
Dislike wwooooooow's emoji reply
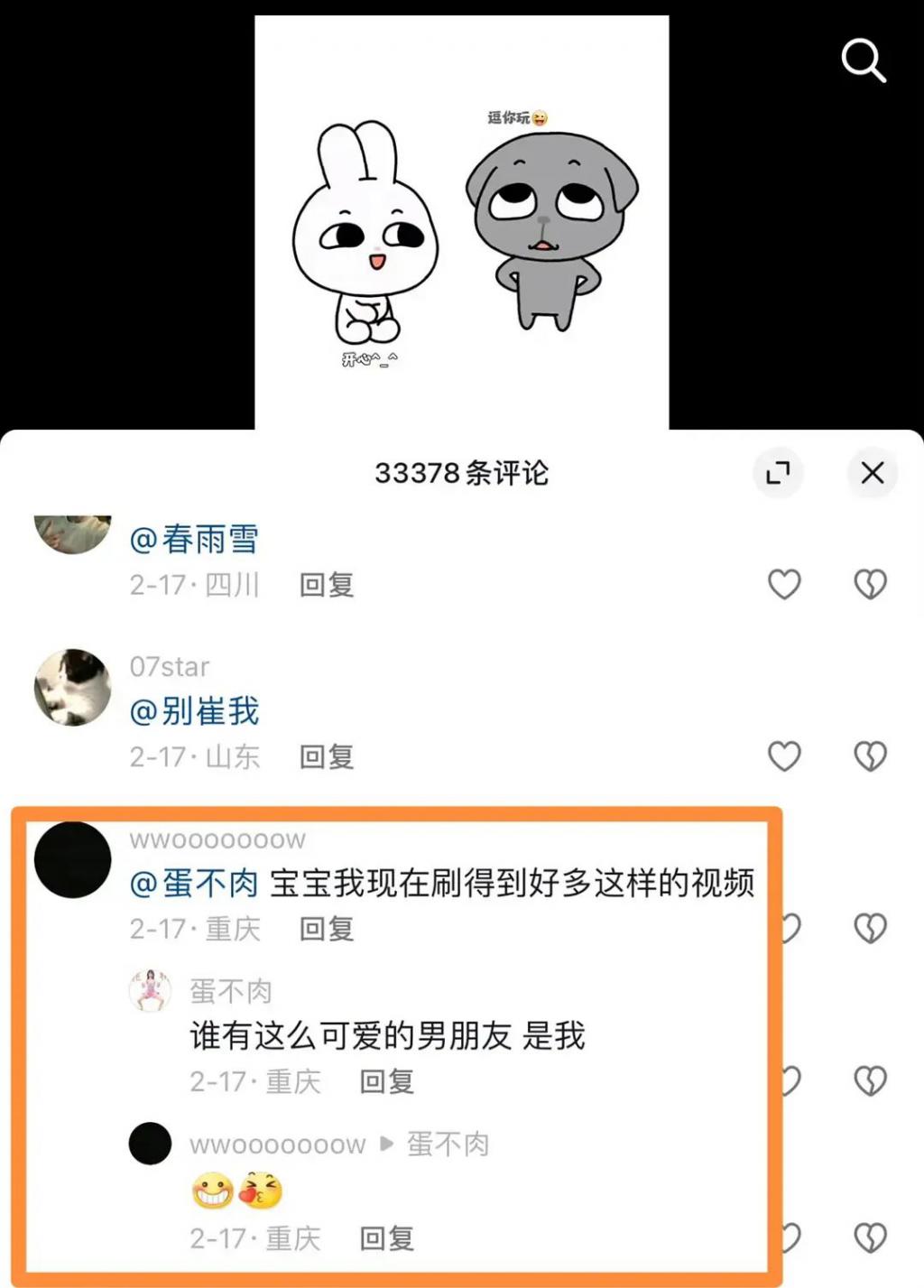click(870, 1237)
